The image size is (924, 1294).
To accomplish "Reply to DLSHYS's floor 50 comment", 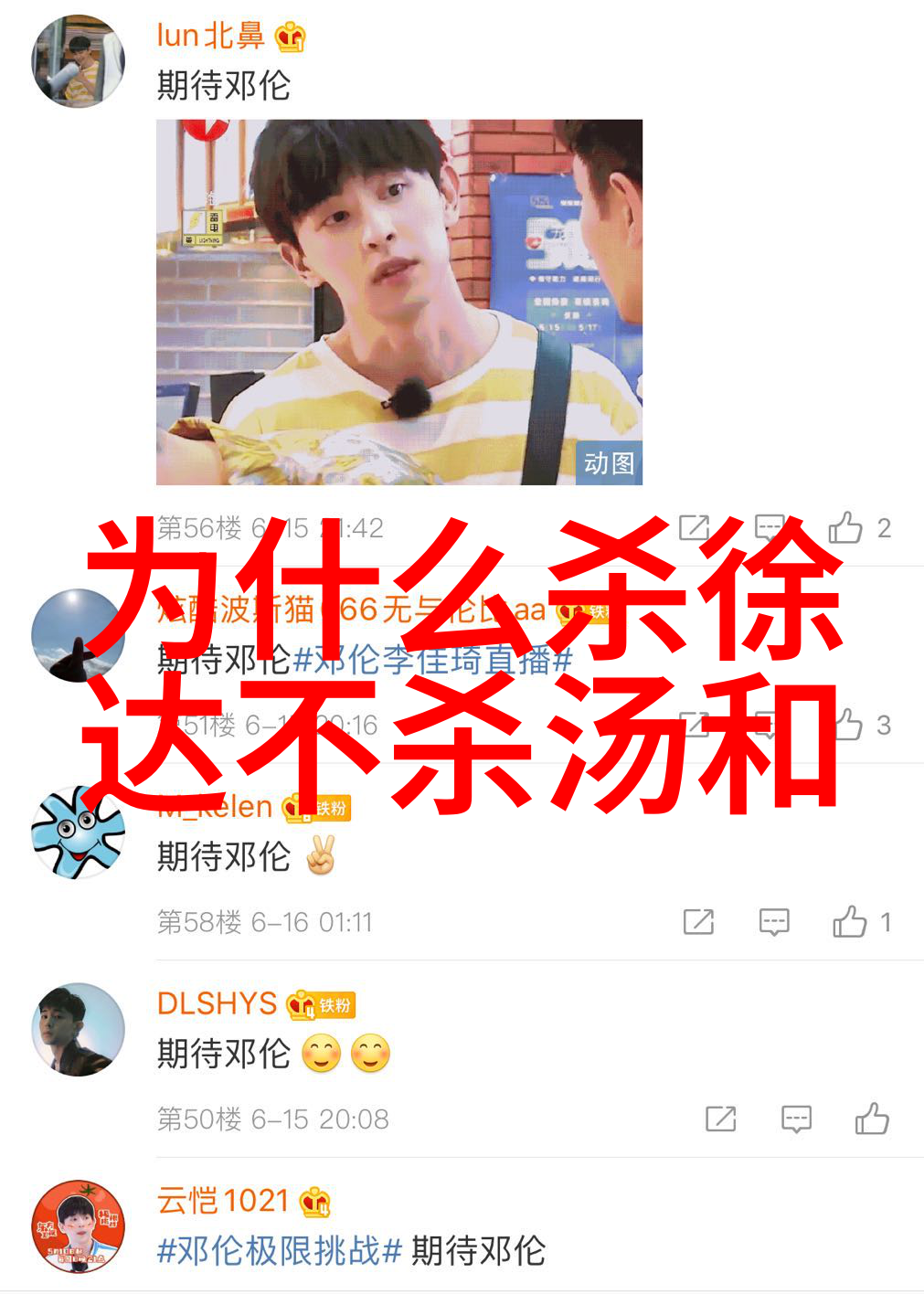I will [x=796, y=1119].
